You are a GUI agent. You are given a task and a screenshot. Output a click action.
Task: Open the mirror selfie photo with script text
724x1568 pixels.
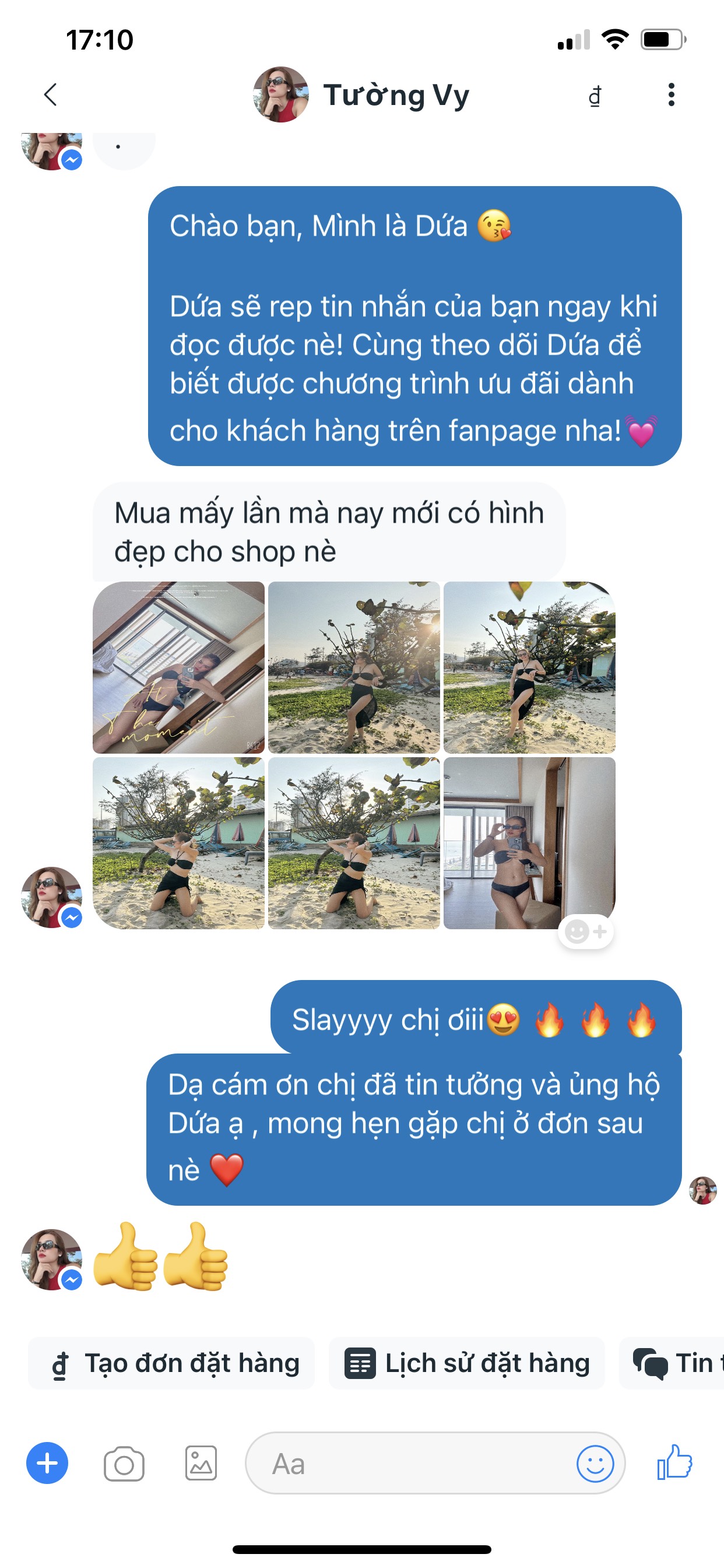(178, 667)
